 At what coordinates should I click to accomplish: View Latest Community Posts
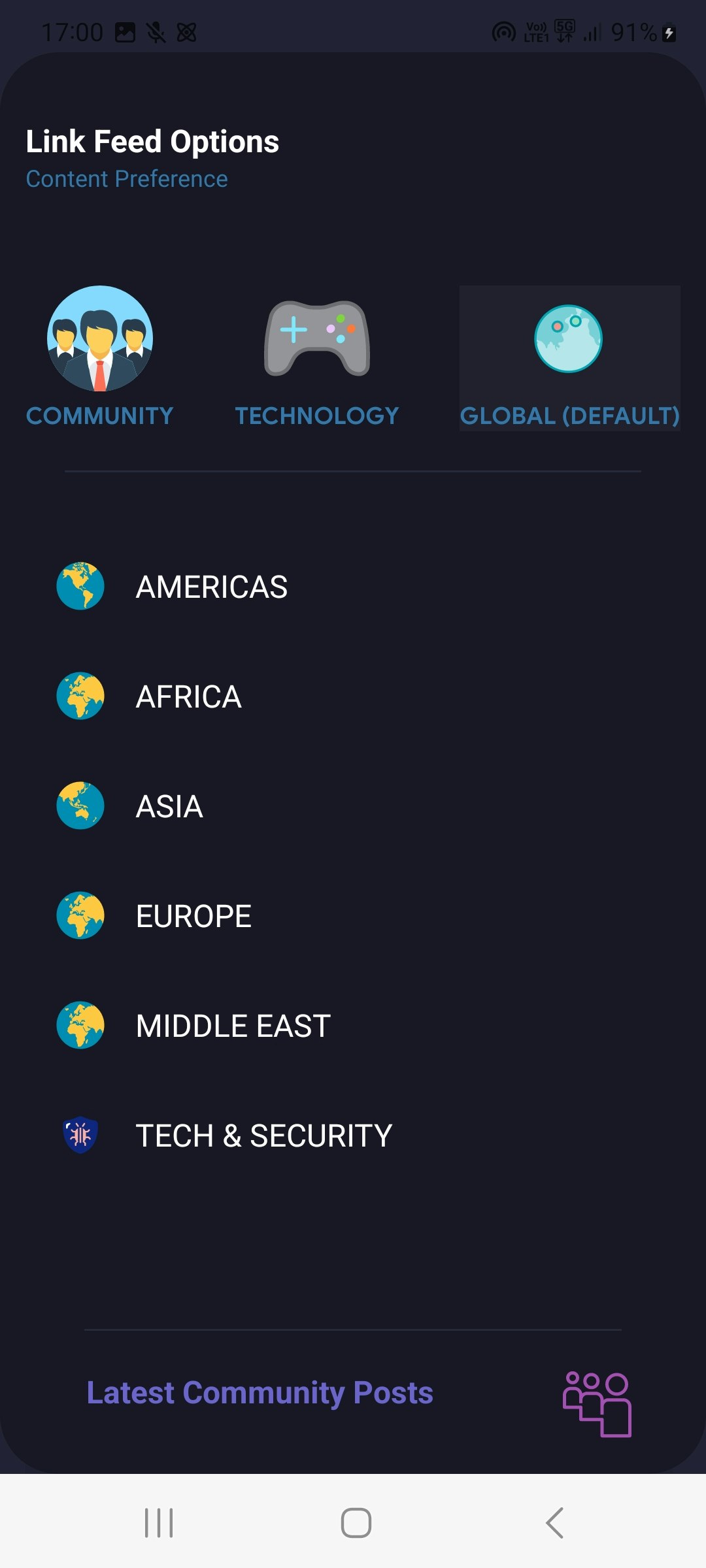point(260,1392)
